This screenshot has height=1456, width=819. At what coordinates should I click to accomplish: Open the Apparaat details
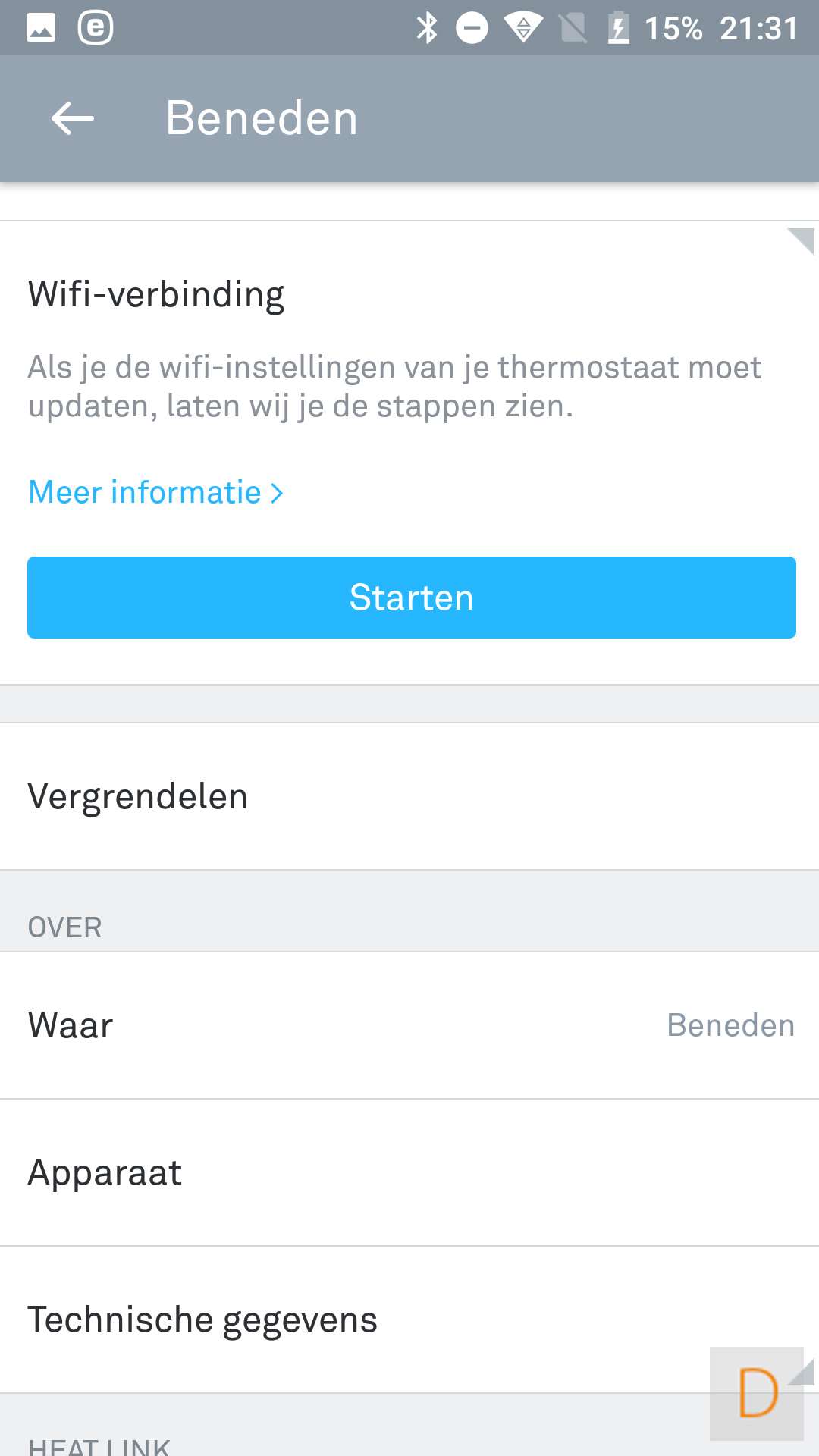click(409, 1172)
